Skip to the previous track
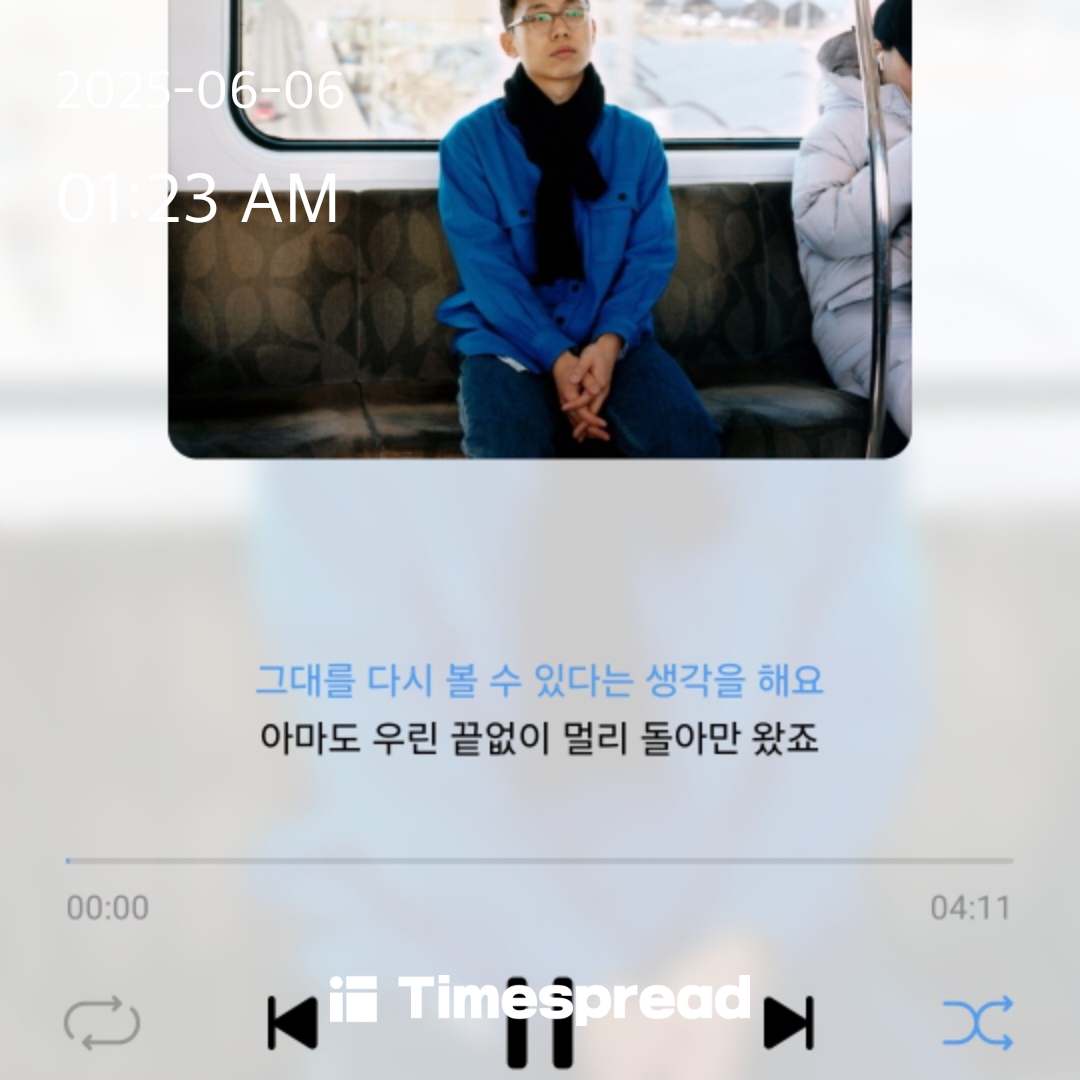The width and height of the screenshot is (1080, 1080). tap(292, 1023)
